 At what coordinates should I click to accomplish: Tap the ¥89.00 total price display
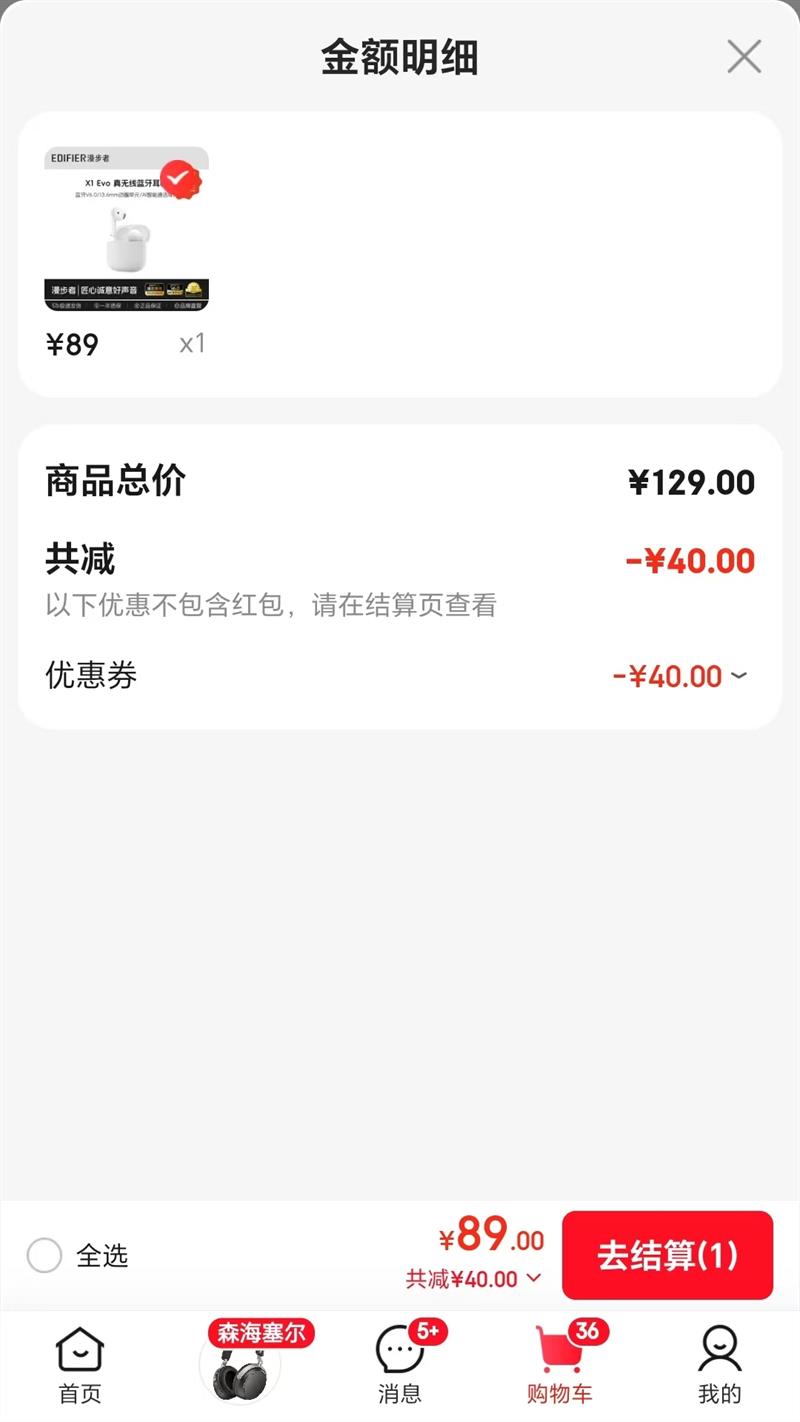(493, 1240)
